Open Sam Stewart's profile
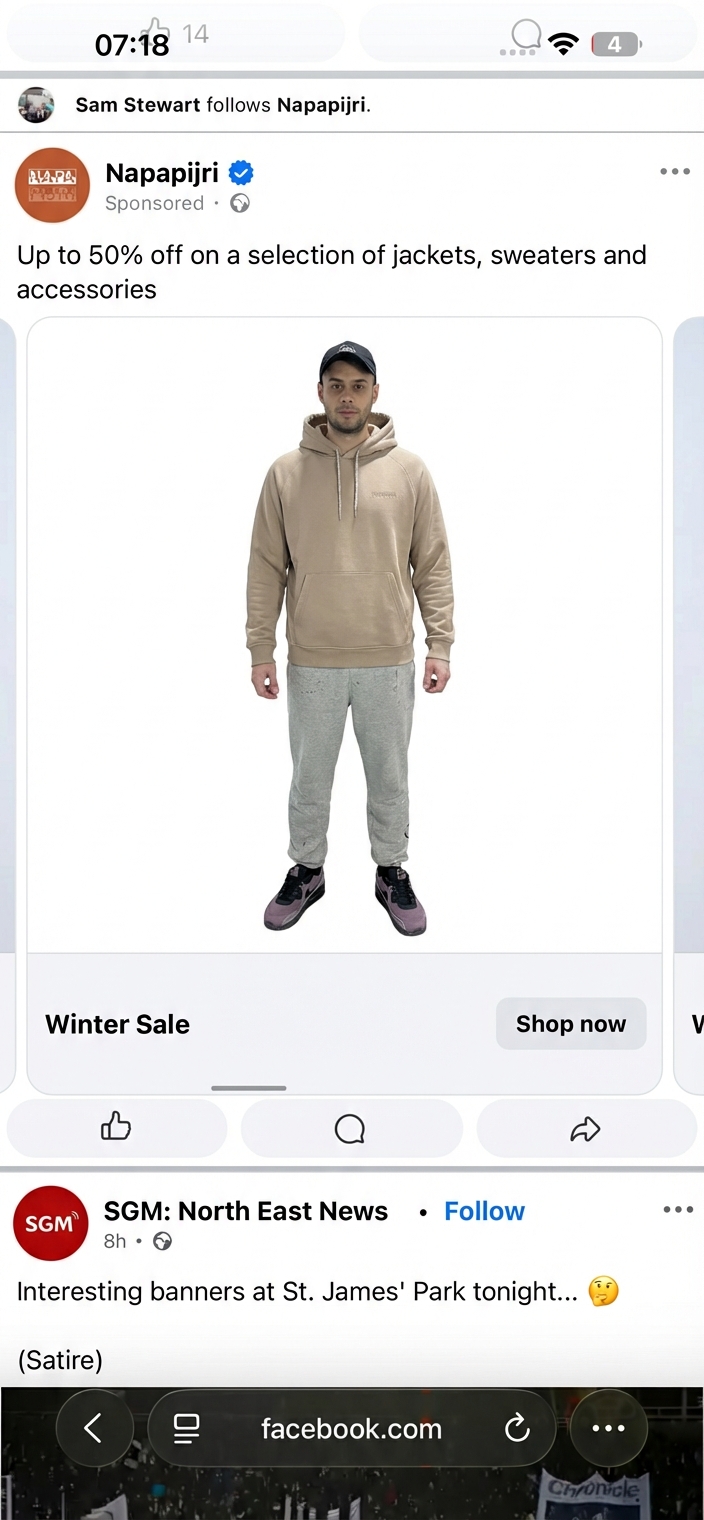Viewport: 704px width, 1520px height. 137,105
